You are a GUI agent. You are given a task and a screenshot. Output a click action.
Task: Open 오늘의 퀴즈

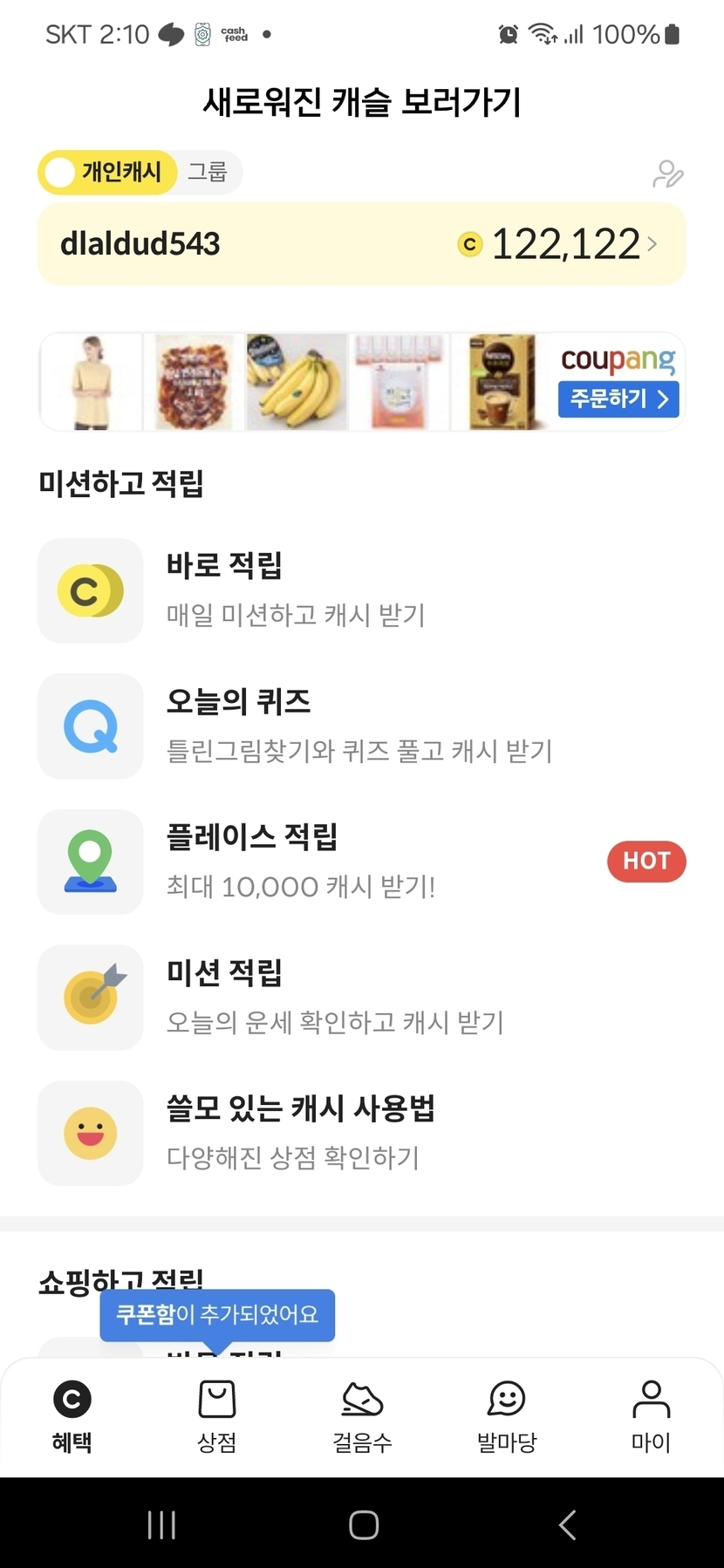pos(297,726)
